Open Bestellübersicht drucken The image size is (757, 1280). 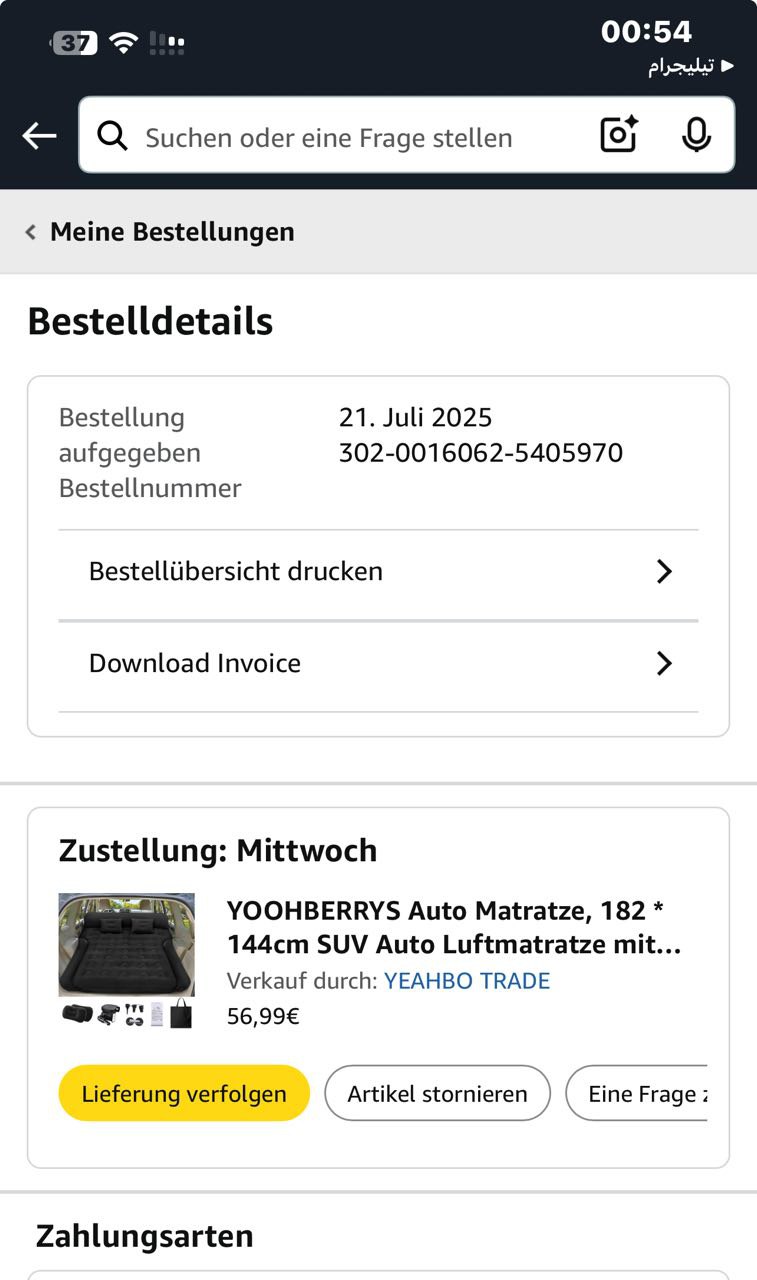point(378,572)
